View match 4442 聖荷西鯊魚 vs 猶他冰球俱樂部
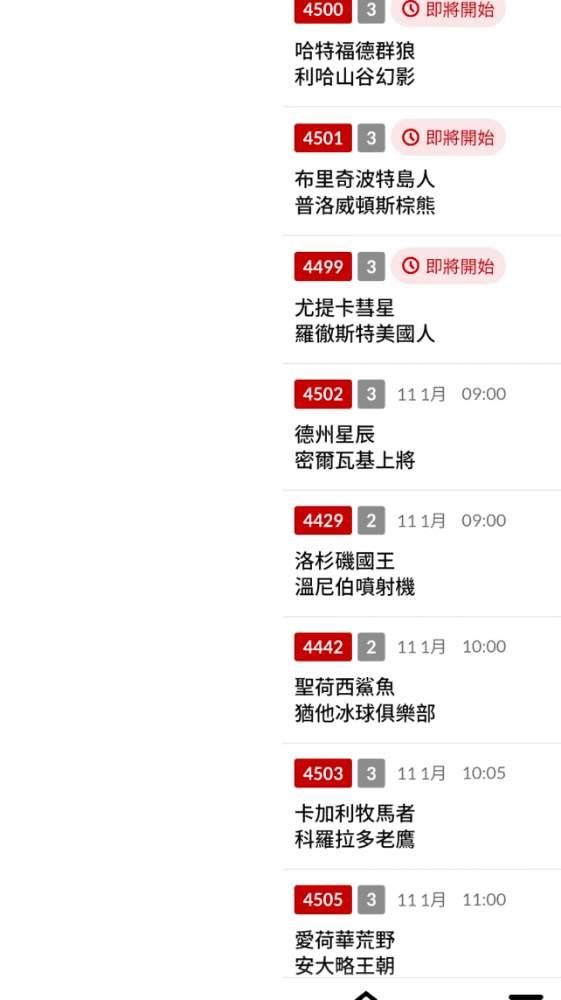Viewport: 561px width, 1000px height. click(x=421, y=680)
